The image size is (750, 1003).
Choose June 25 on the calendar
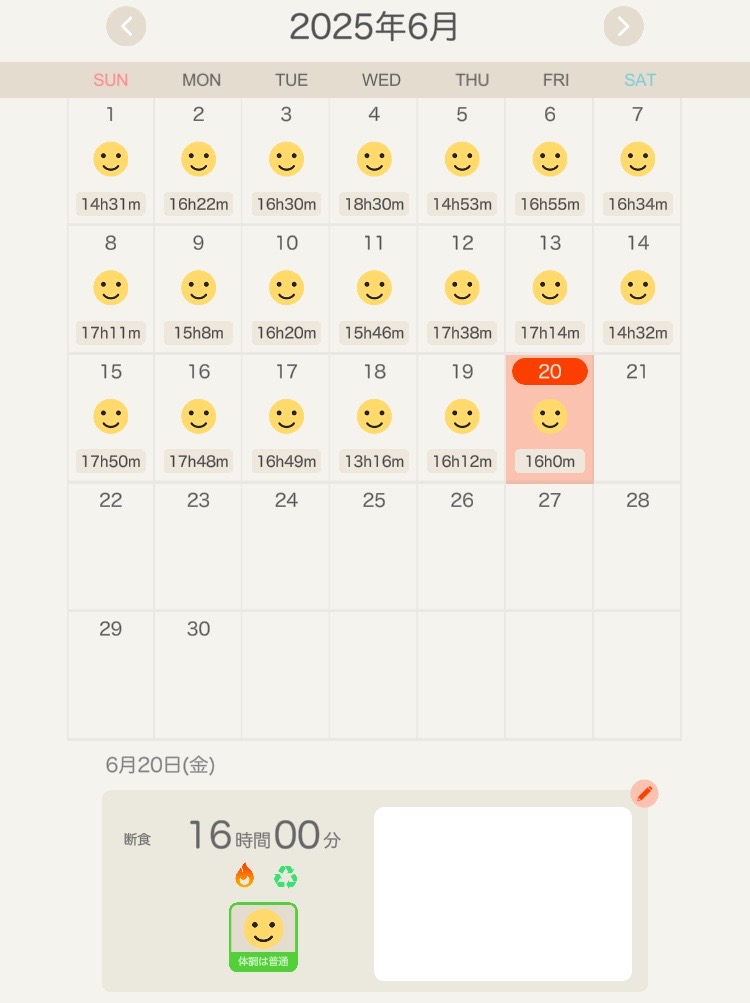click(374, 546)
